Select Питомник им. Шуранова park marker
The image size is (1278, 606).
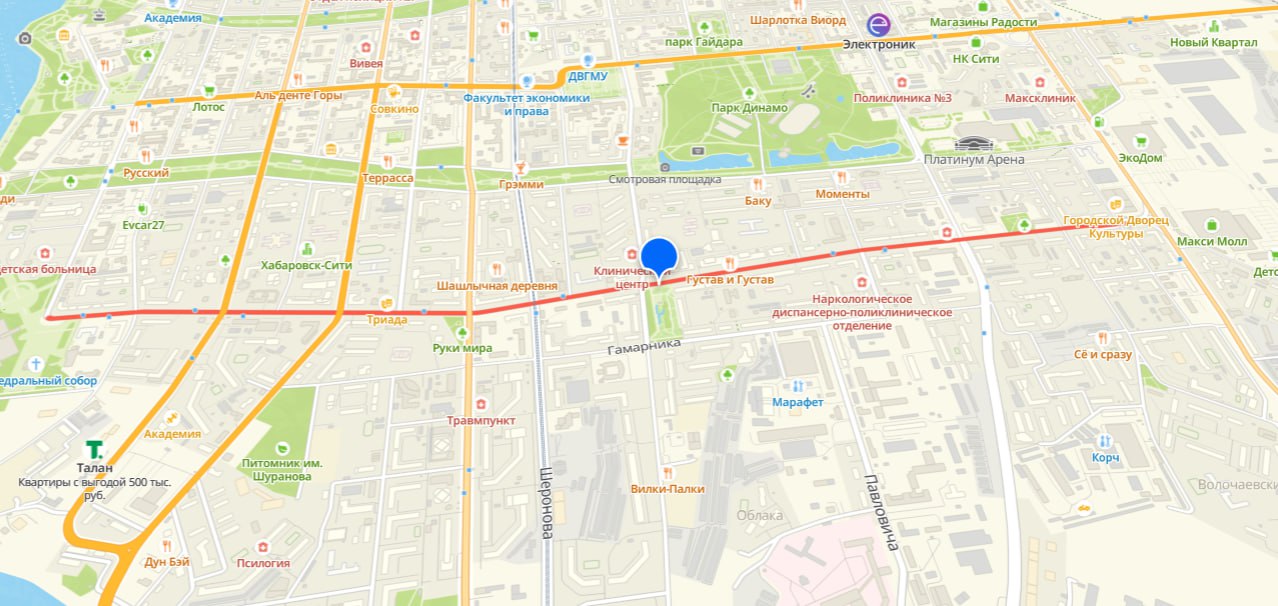click(x=283, y=448)
